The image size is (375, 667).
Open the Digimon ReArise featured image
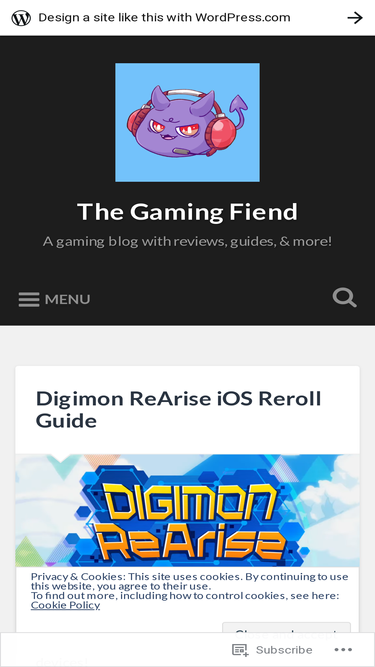(x=188, y=510)
